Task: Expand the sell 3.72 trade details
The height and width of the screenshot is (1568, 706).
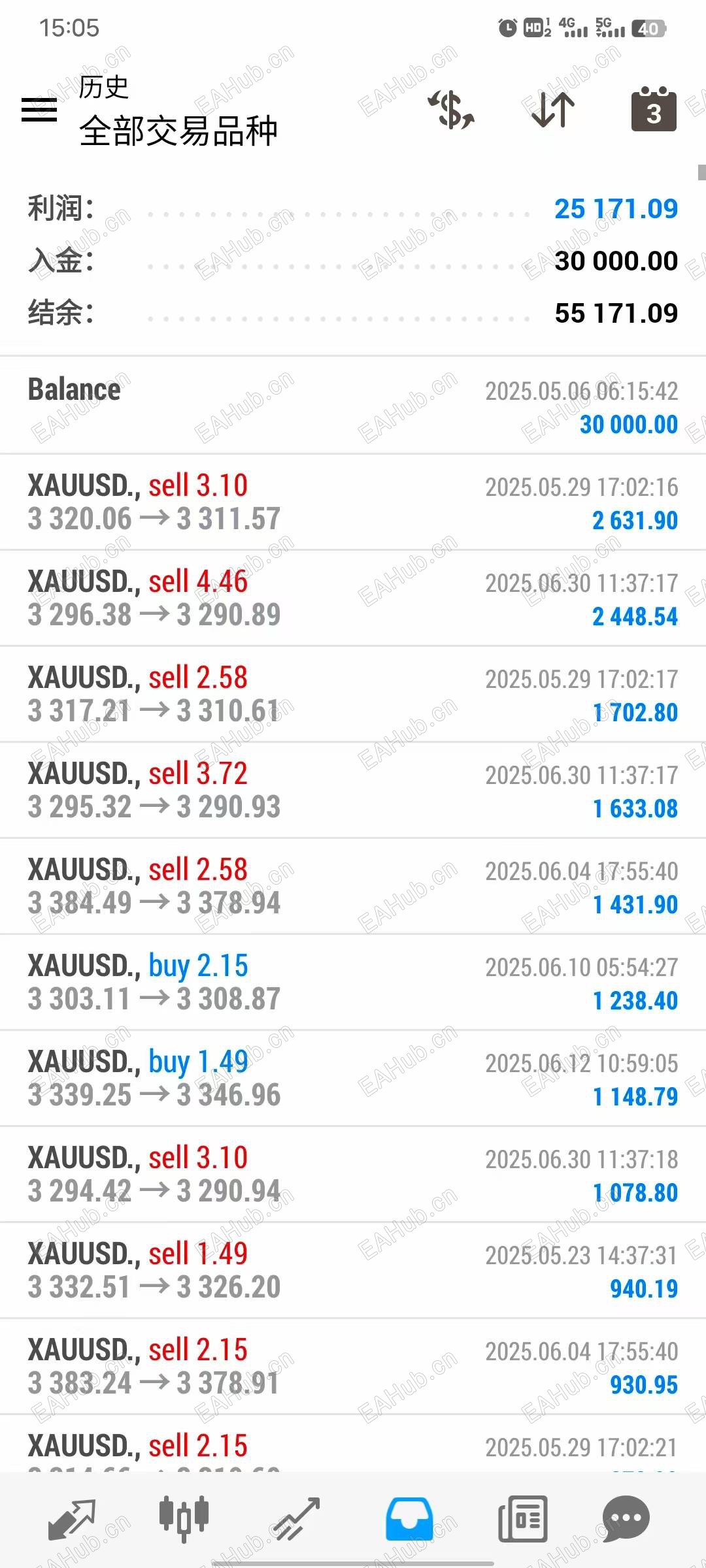Action: [353, 791]
